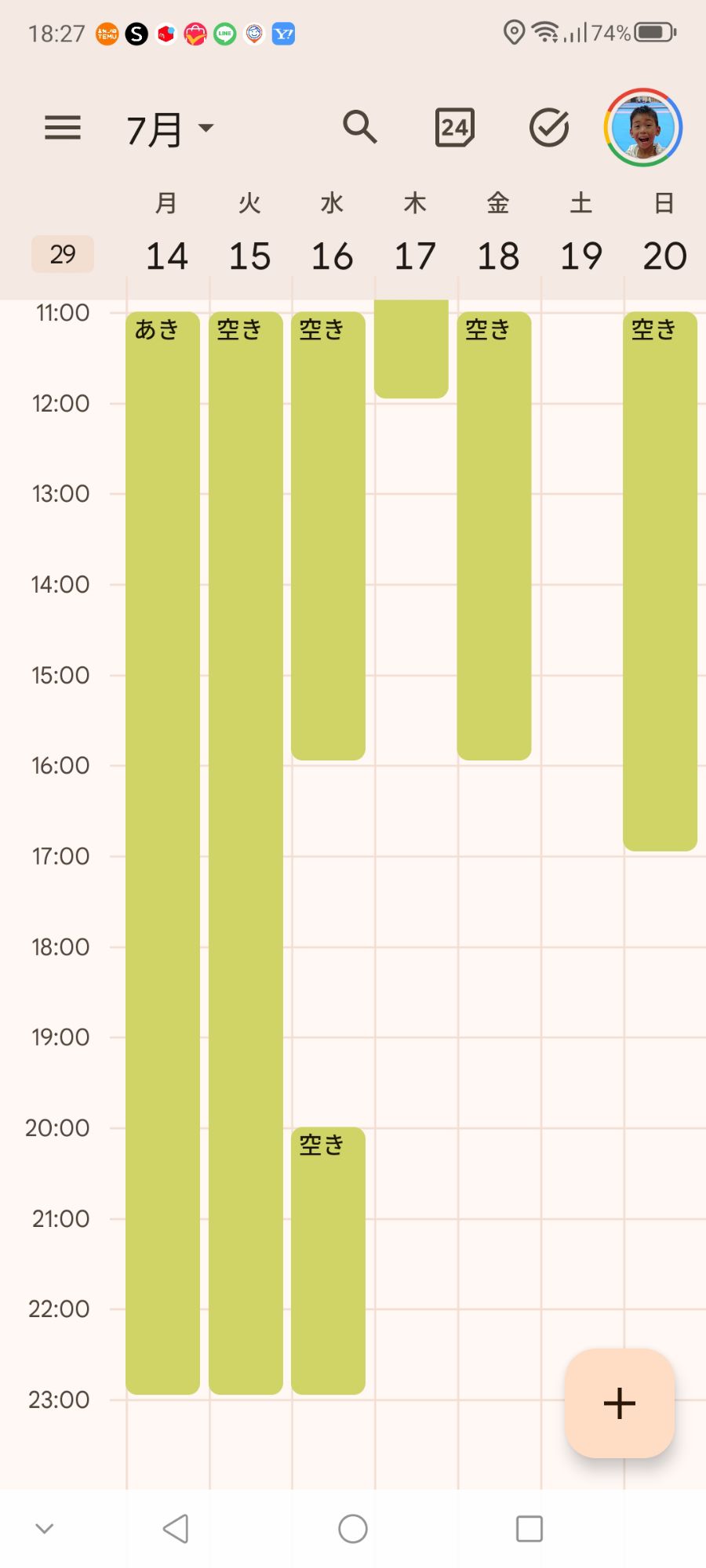Expand the 7月 month dropdown
The width and height of the screenshot is (706, 1568).
click(x=170, y=129)
